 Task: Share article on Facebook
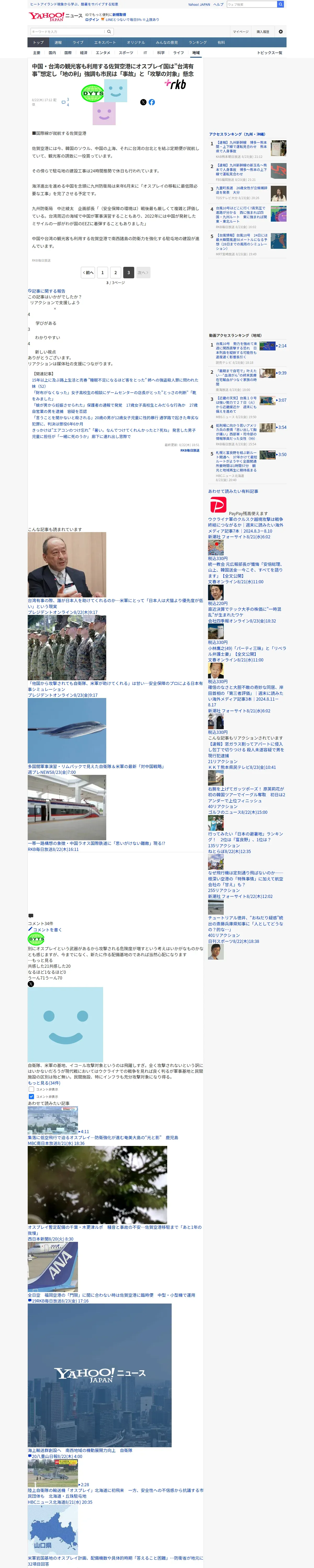[x=152, y=102]
